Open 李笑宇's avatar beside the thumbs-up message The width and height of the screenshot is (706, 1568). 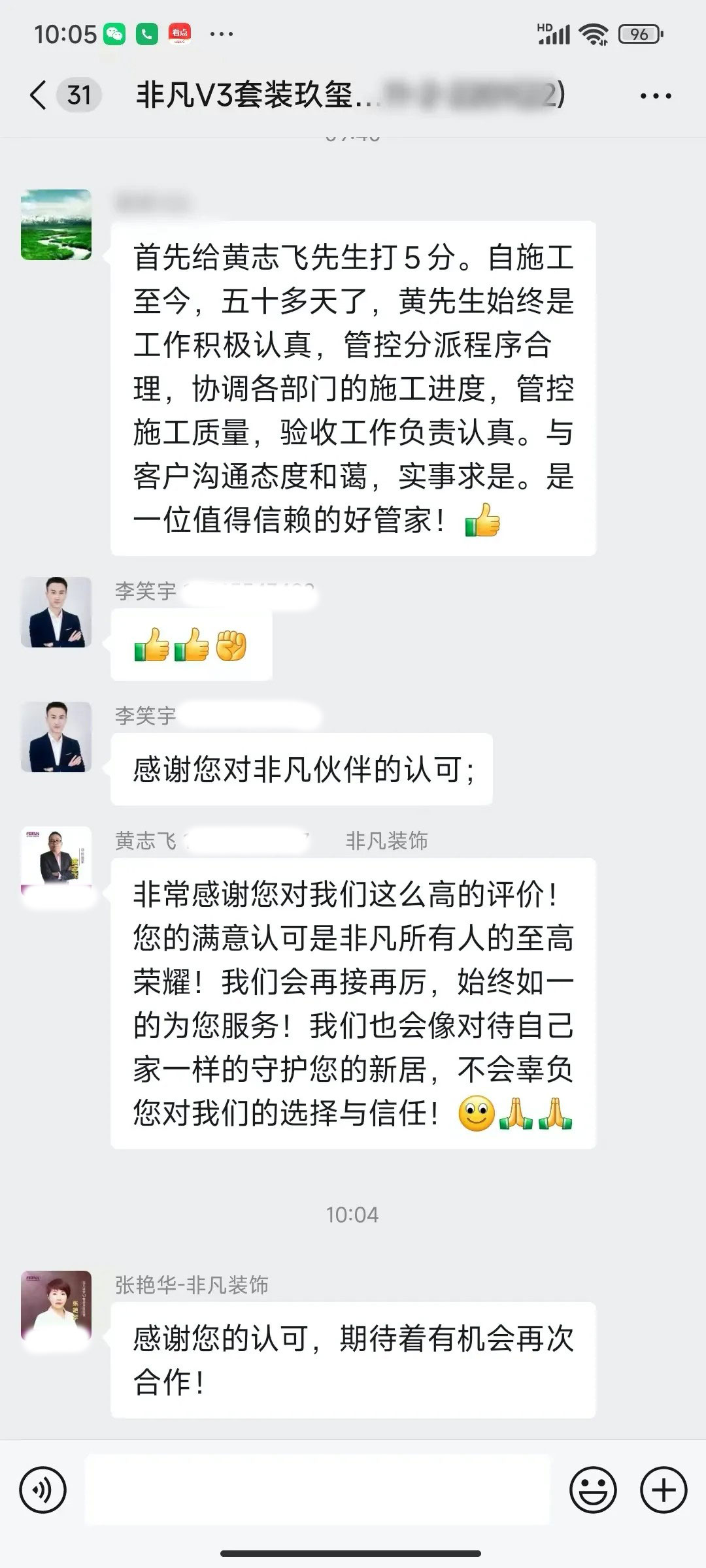(x=56, y=612)
